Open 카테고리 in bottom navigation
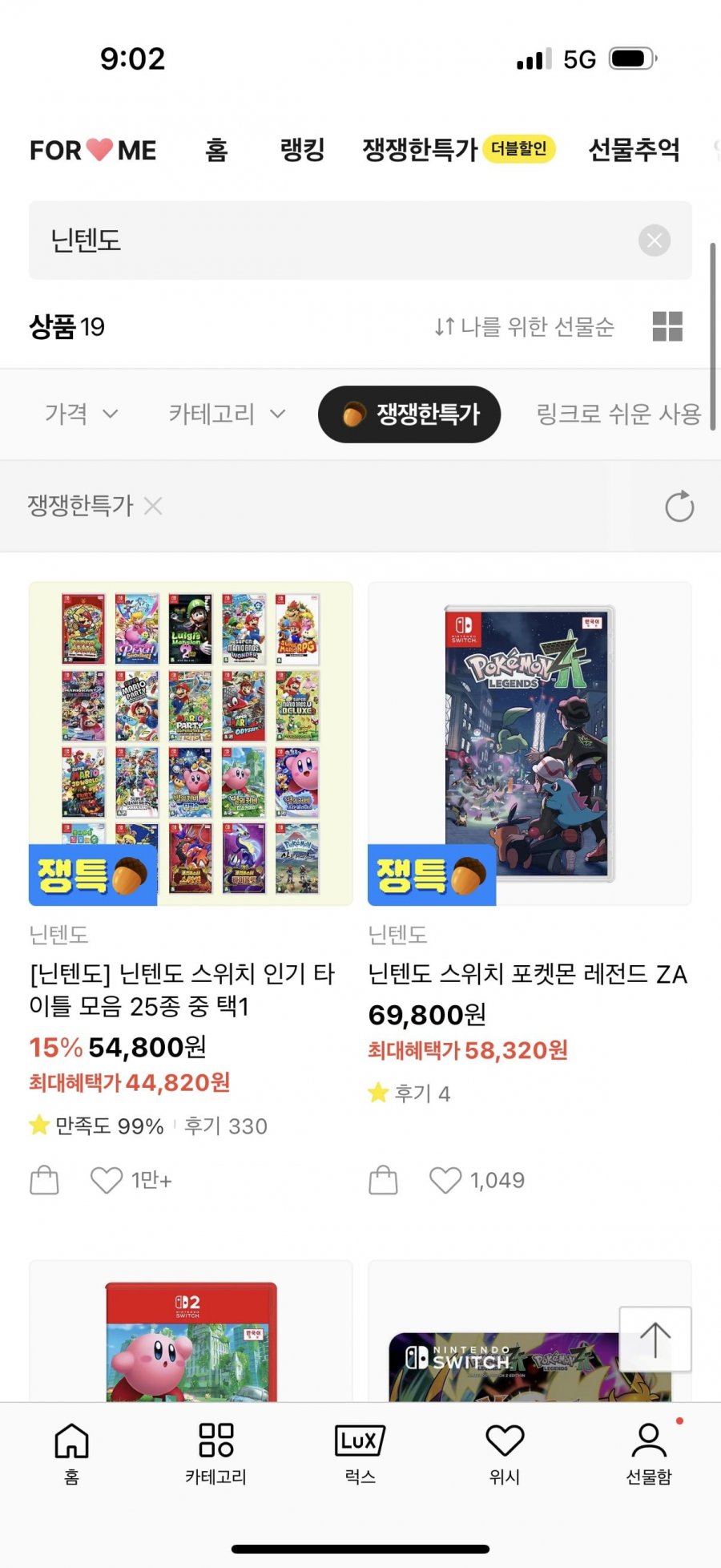 215,1454
